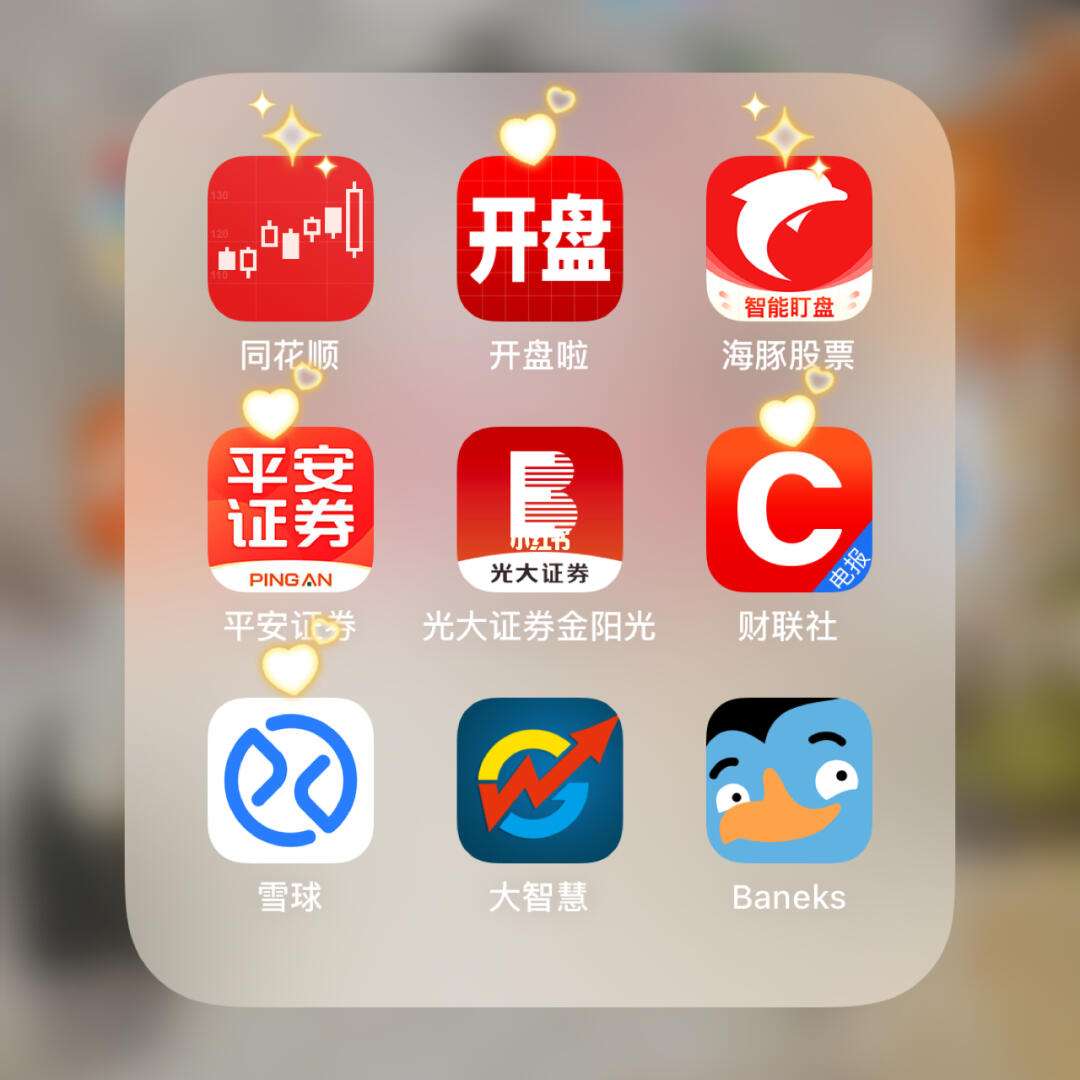Open the 财联社 app
1080x1080 pixels.
pos(788,509)
